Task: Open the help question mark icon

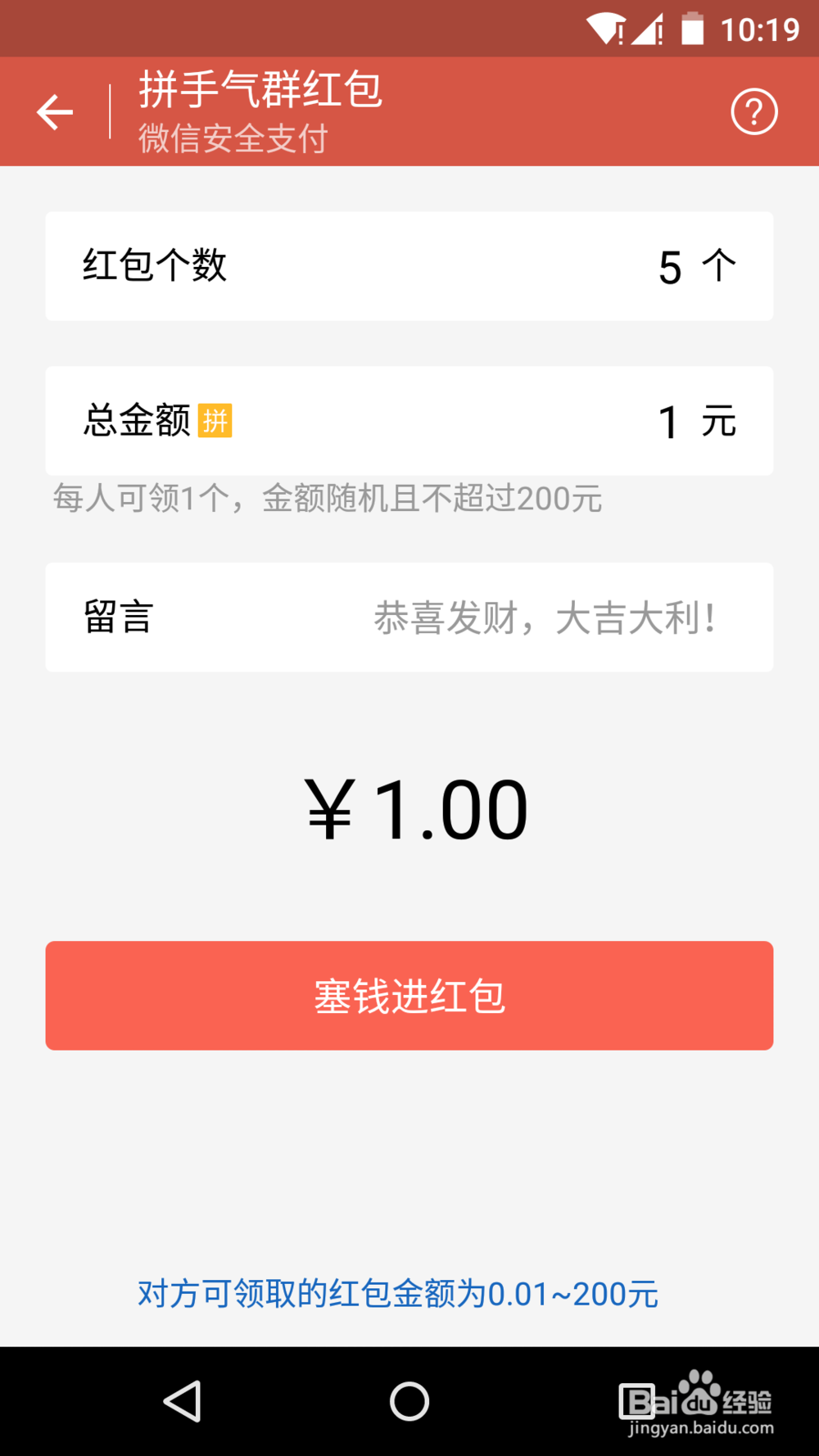Action: pos(753,111)
